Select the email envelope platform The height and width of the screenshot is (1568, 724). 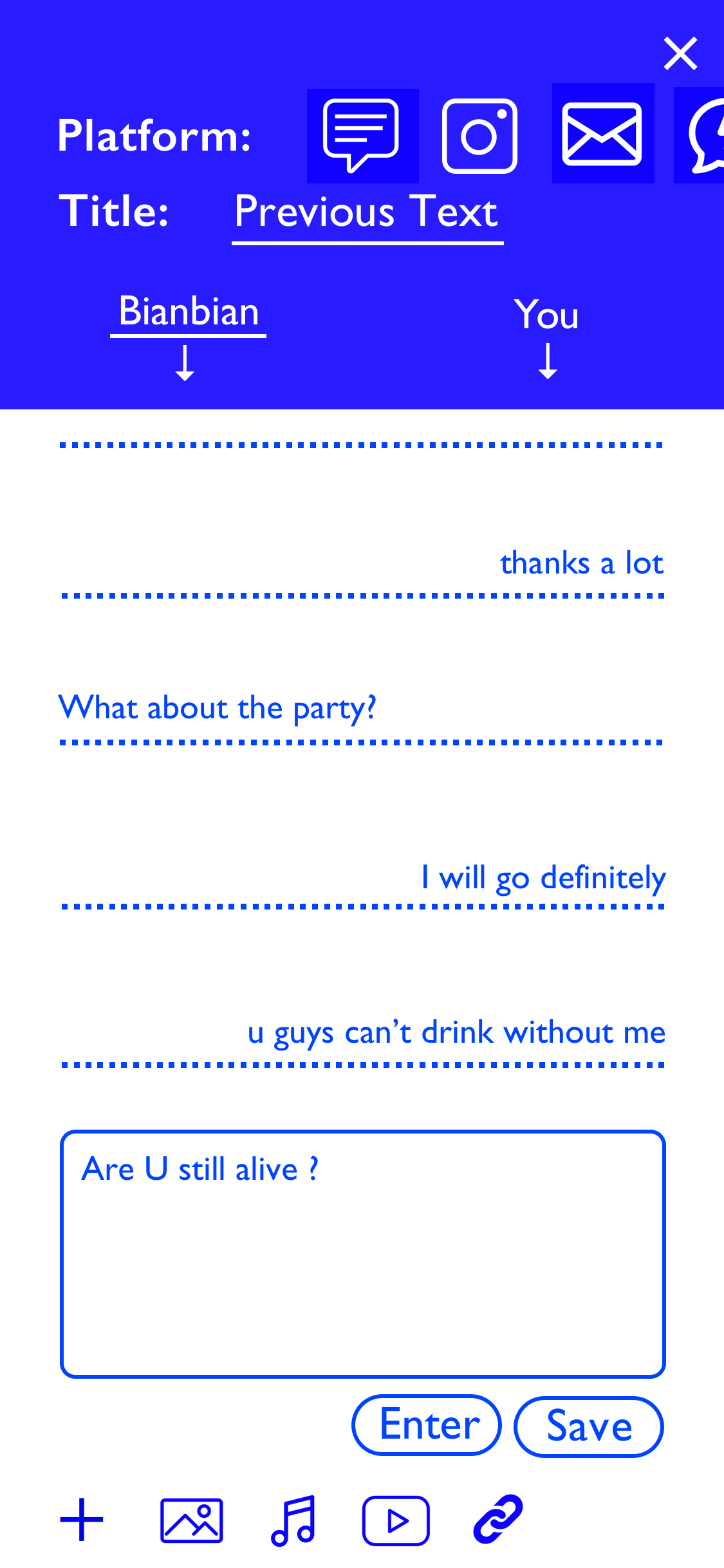point(603,134)
